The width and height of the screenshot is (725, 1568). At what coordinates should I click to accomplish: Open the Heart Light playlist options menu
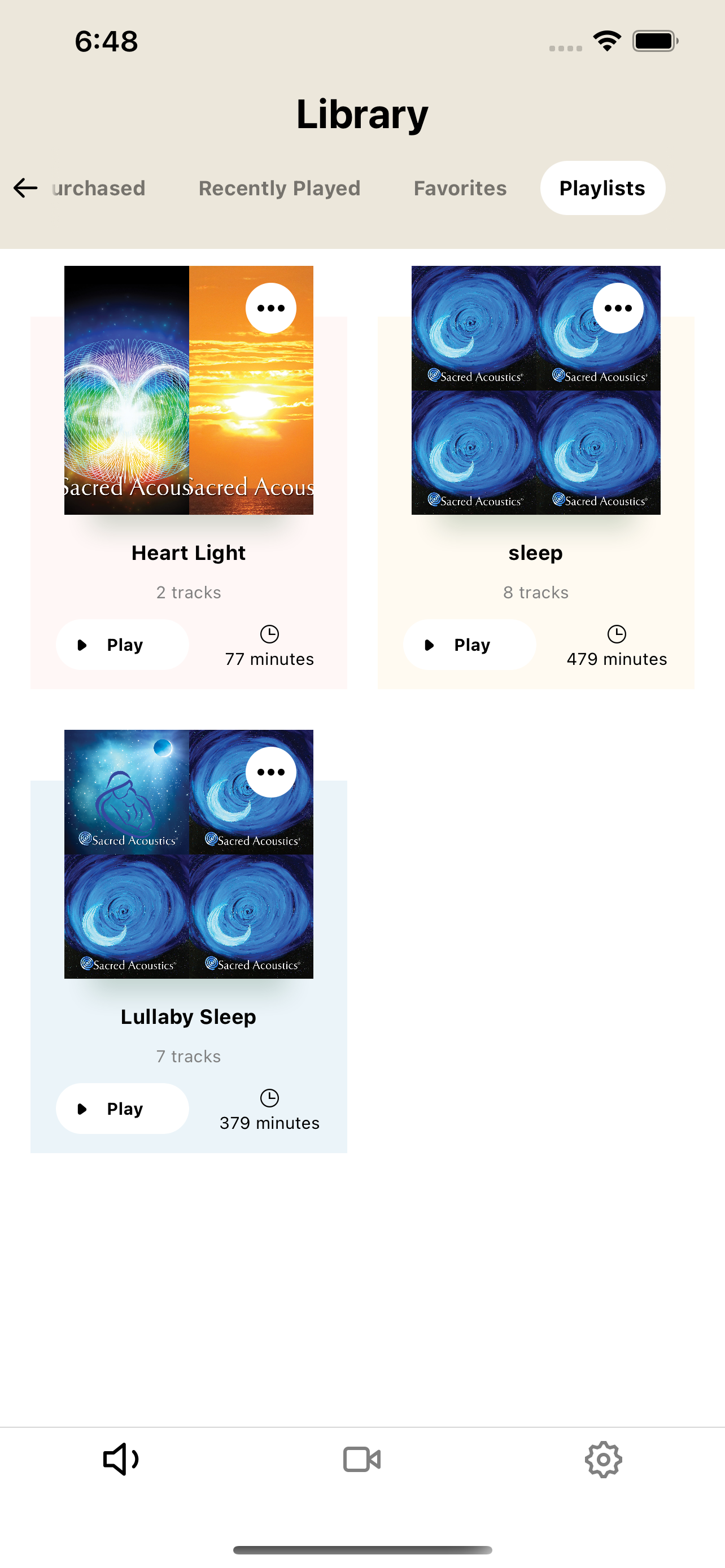[x=271, y=308]
